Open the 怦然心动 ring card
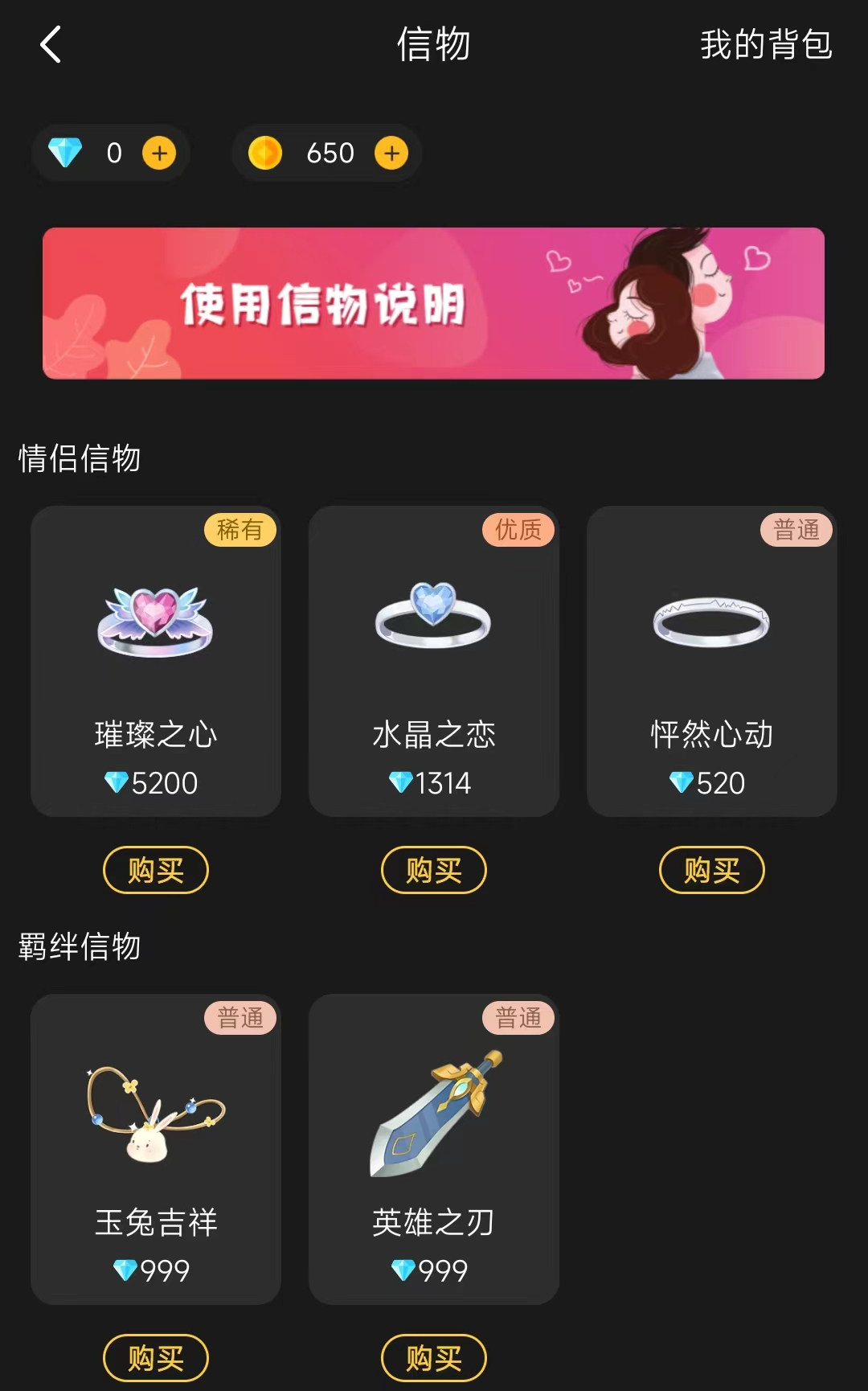 [711, 661]
